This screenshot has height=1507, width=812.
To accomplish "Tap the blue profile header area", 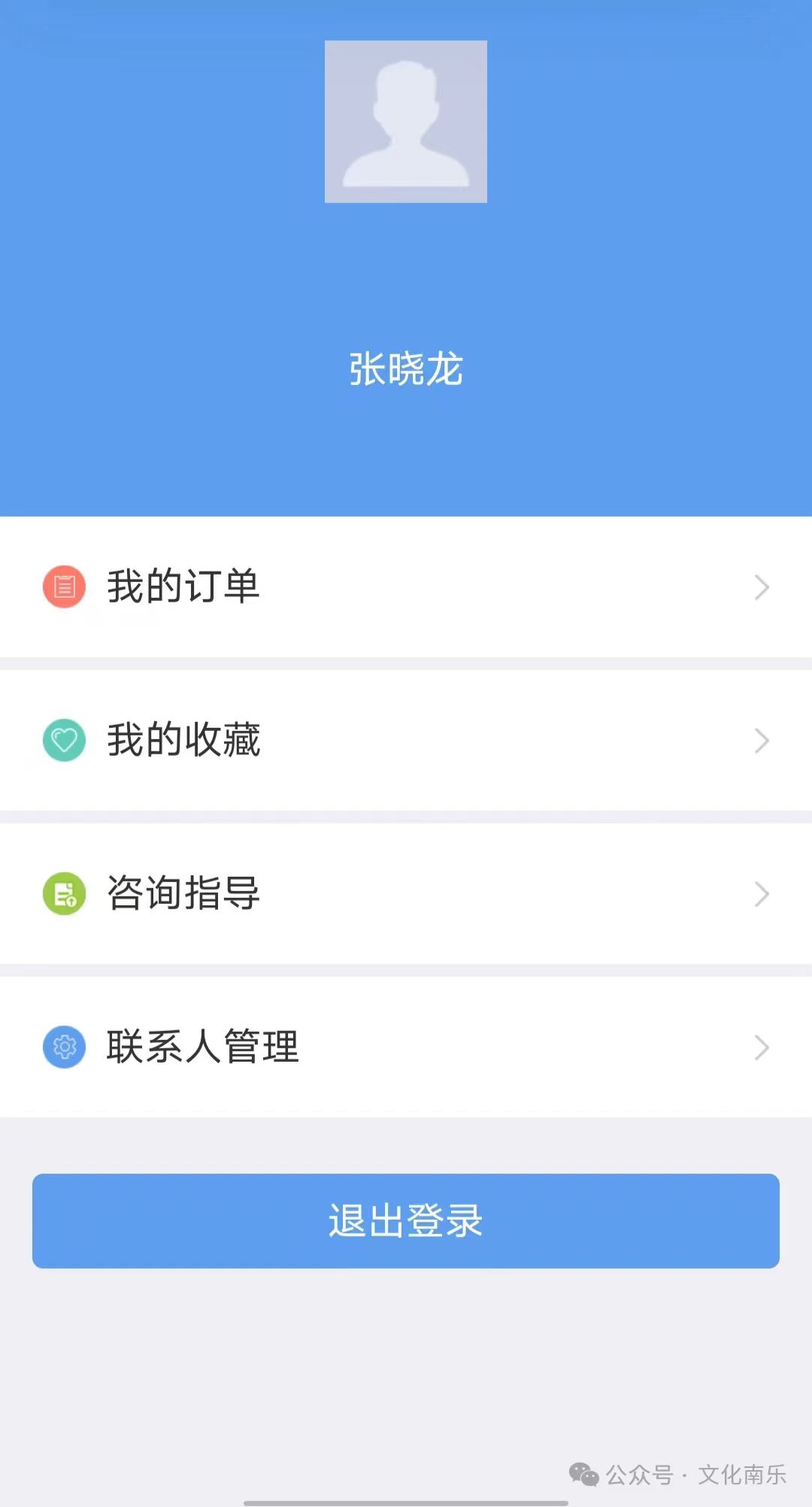I will click(x=405, y=256).
